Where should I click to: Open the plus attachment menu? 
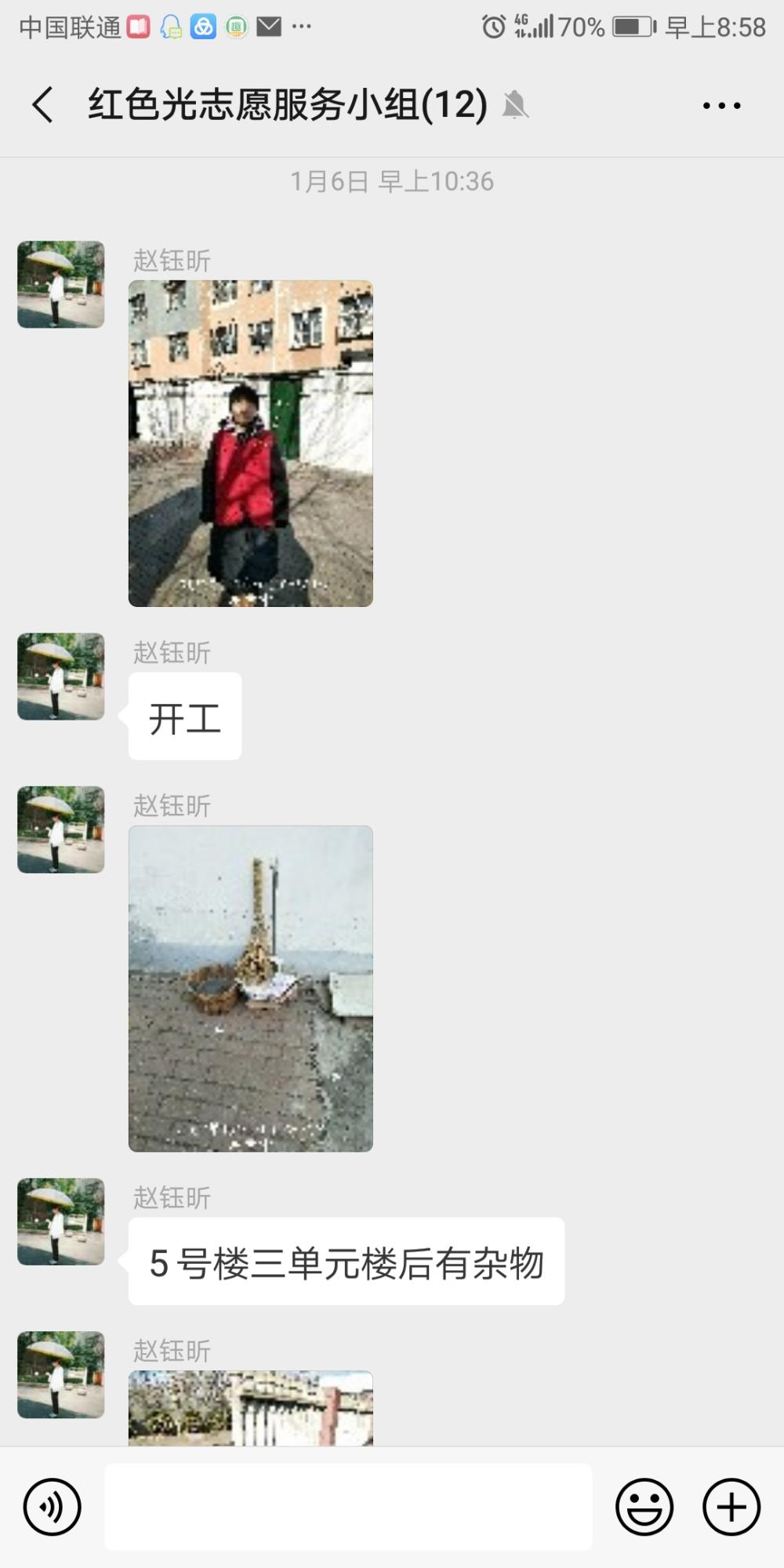(x=731, y=1507)
